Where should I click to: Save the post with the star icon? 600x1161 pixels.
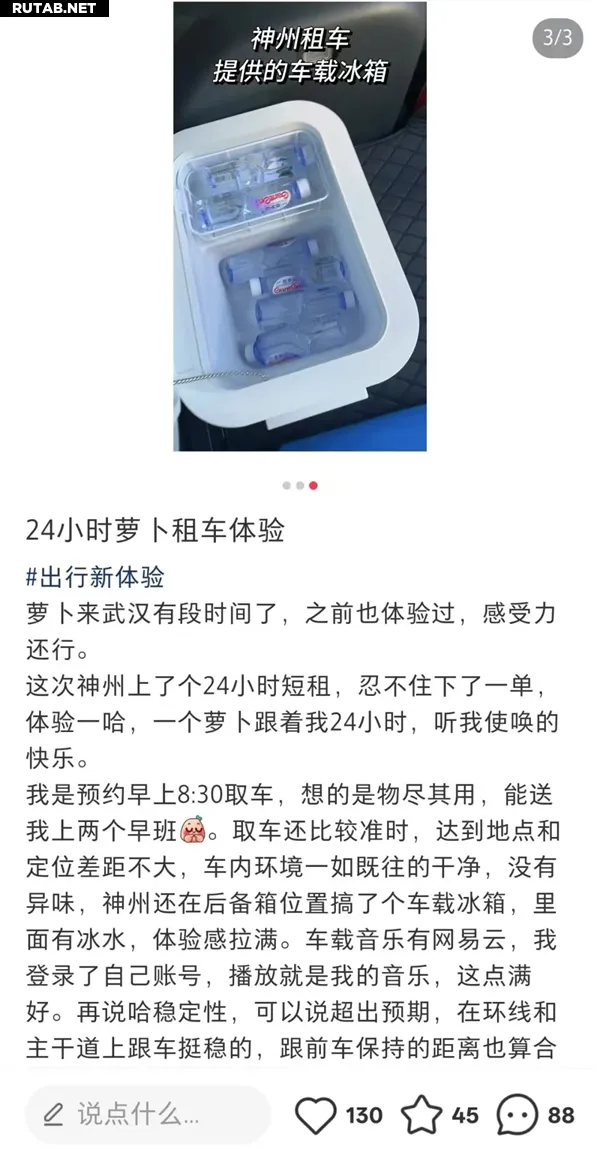421,1115
